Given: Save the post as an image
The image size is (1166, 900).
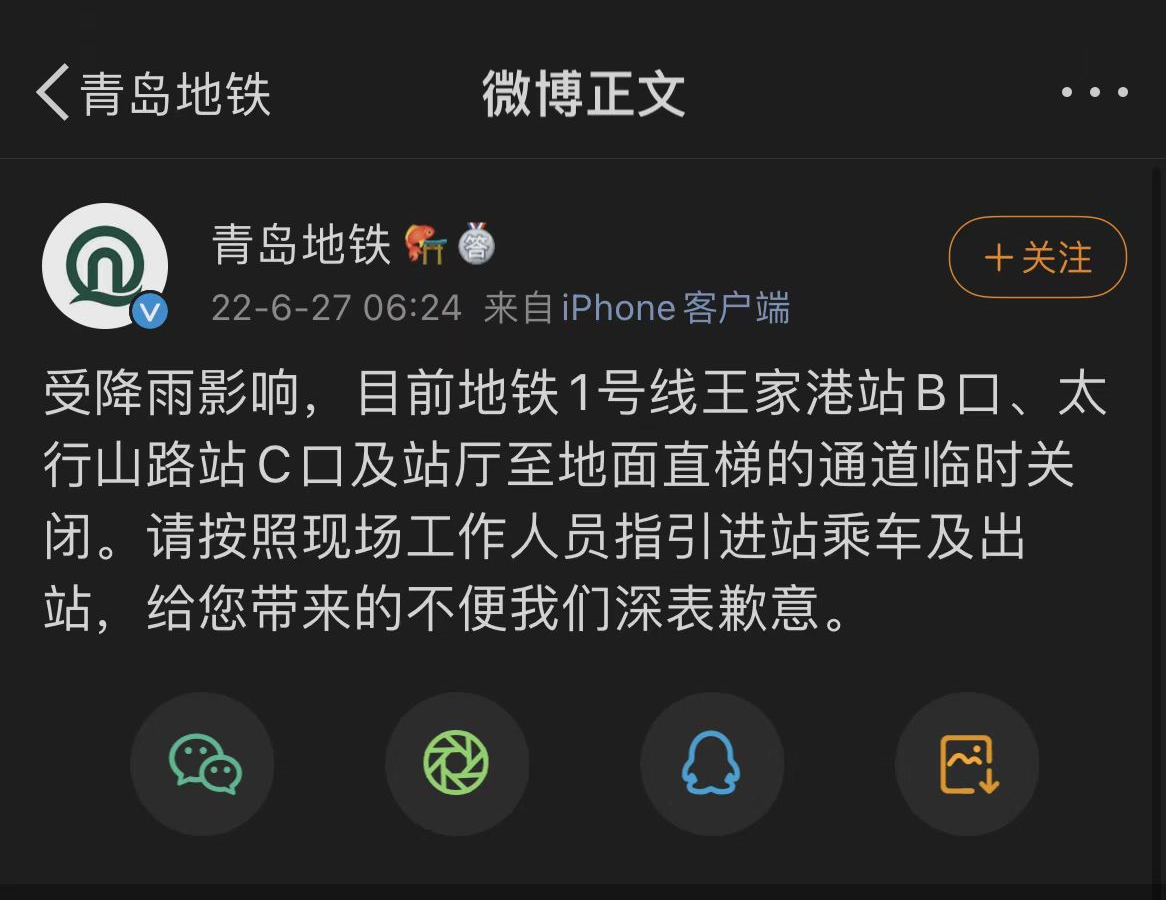Looking at the screenshot, I should pyautogui.click(x=967, y=764).
